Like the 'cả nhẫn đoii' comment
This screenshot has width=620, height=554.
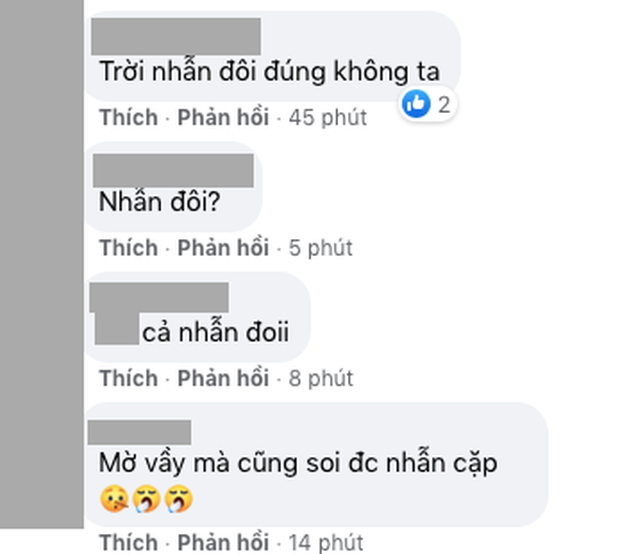pos(128,378)
